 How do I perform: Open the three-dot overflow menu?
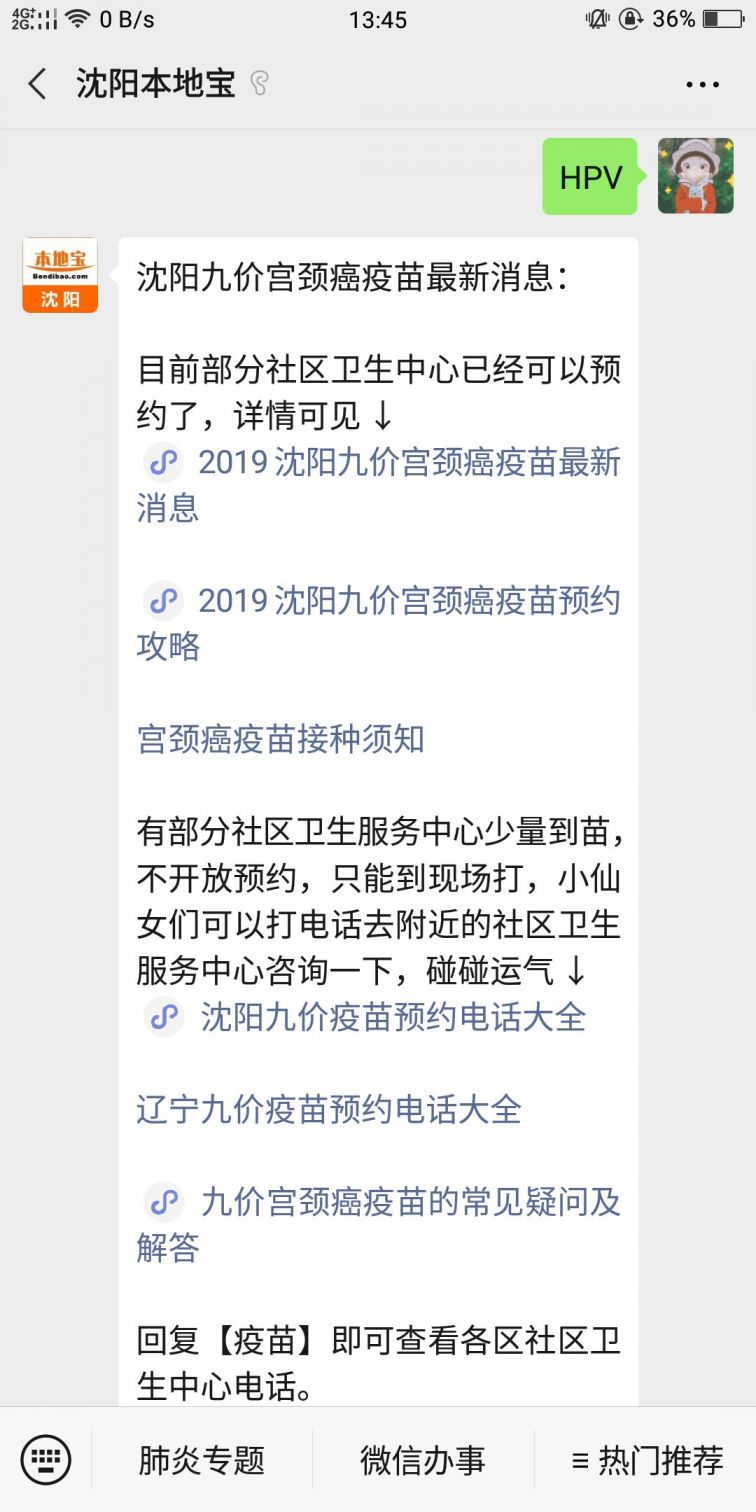click(702, 85)
